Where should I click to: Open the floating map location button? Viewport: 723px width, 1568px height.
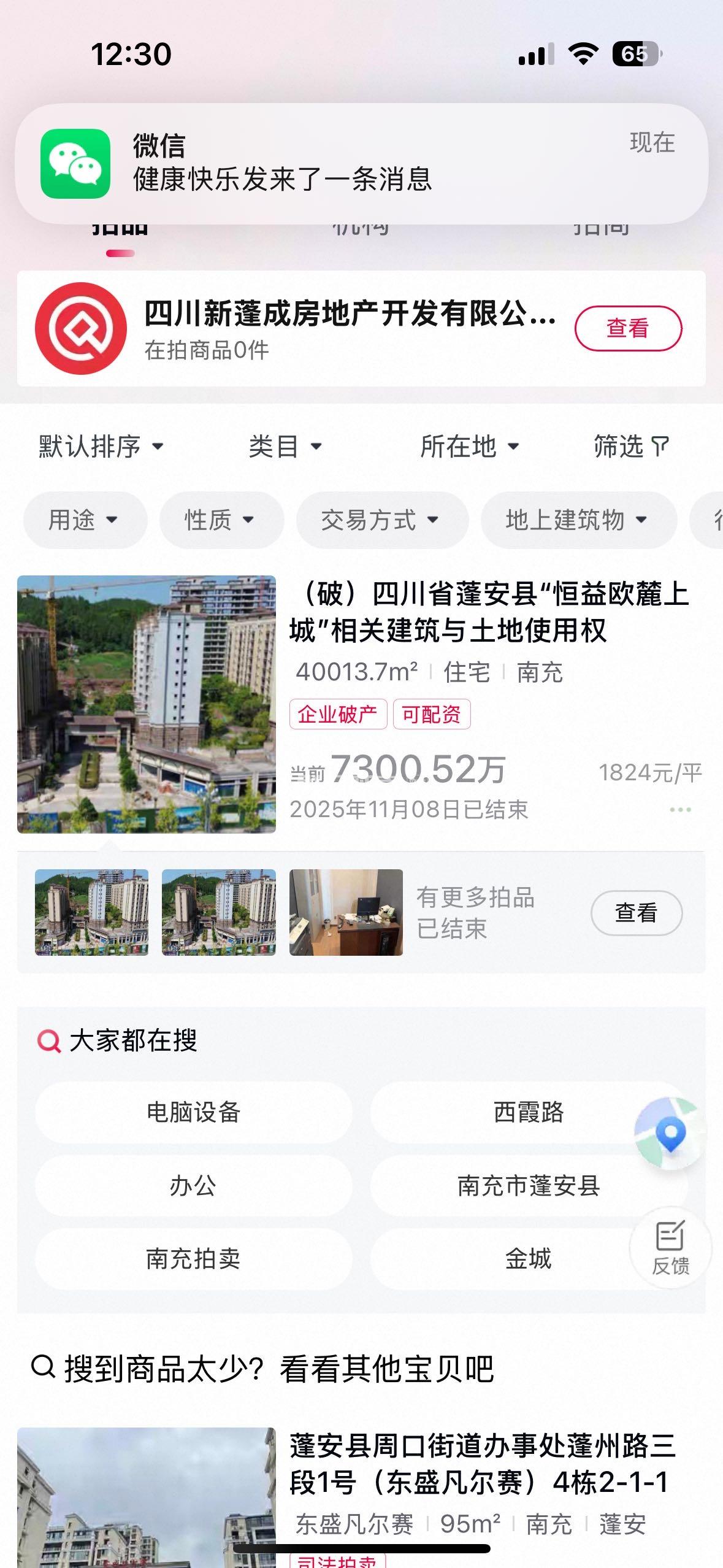670,1132
